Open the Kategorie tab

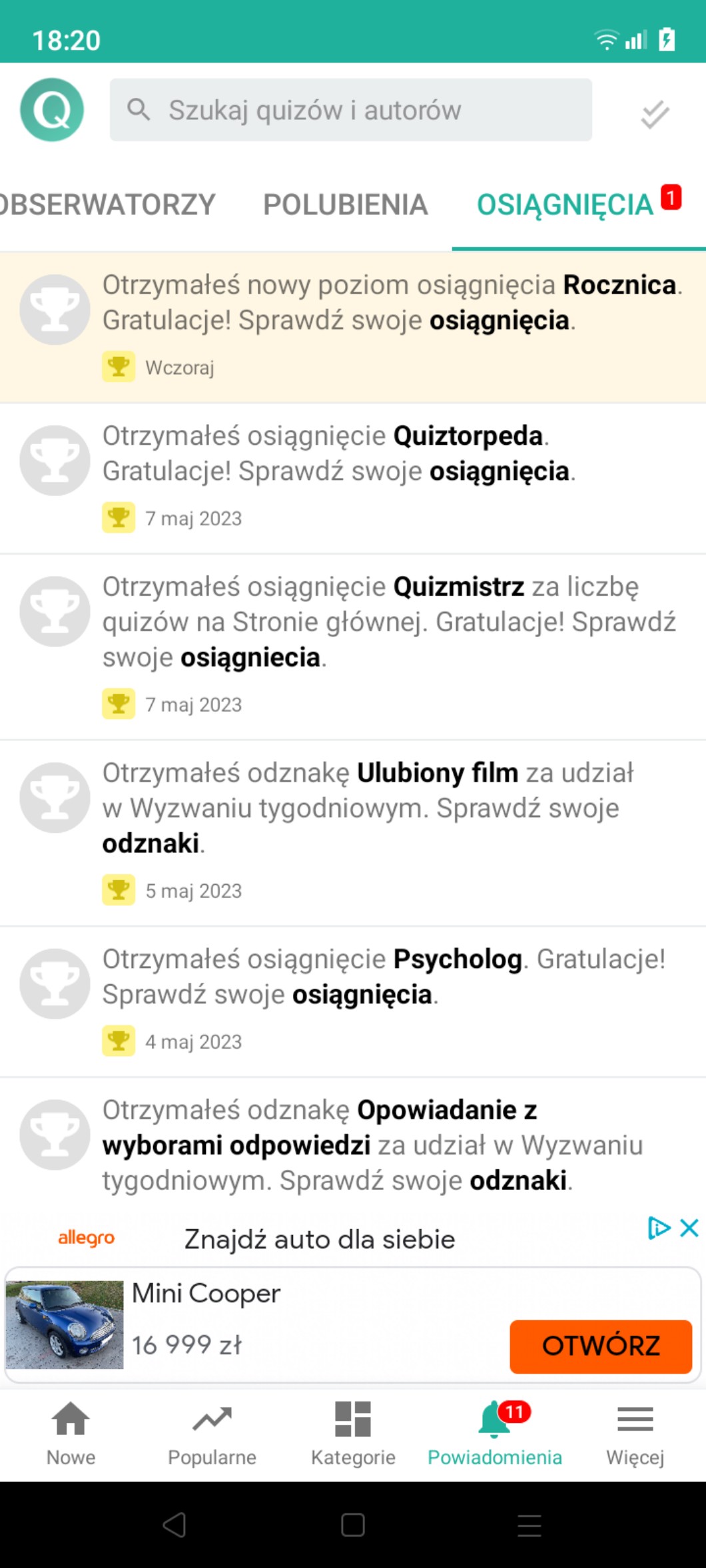pos(353,1434)
